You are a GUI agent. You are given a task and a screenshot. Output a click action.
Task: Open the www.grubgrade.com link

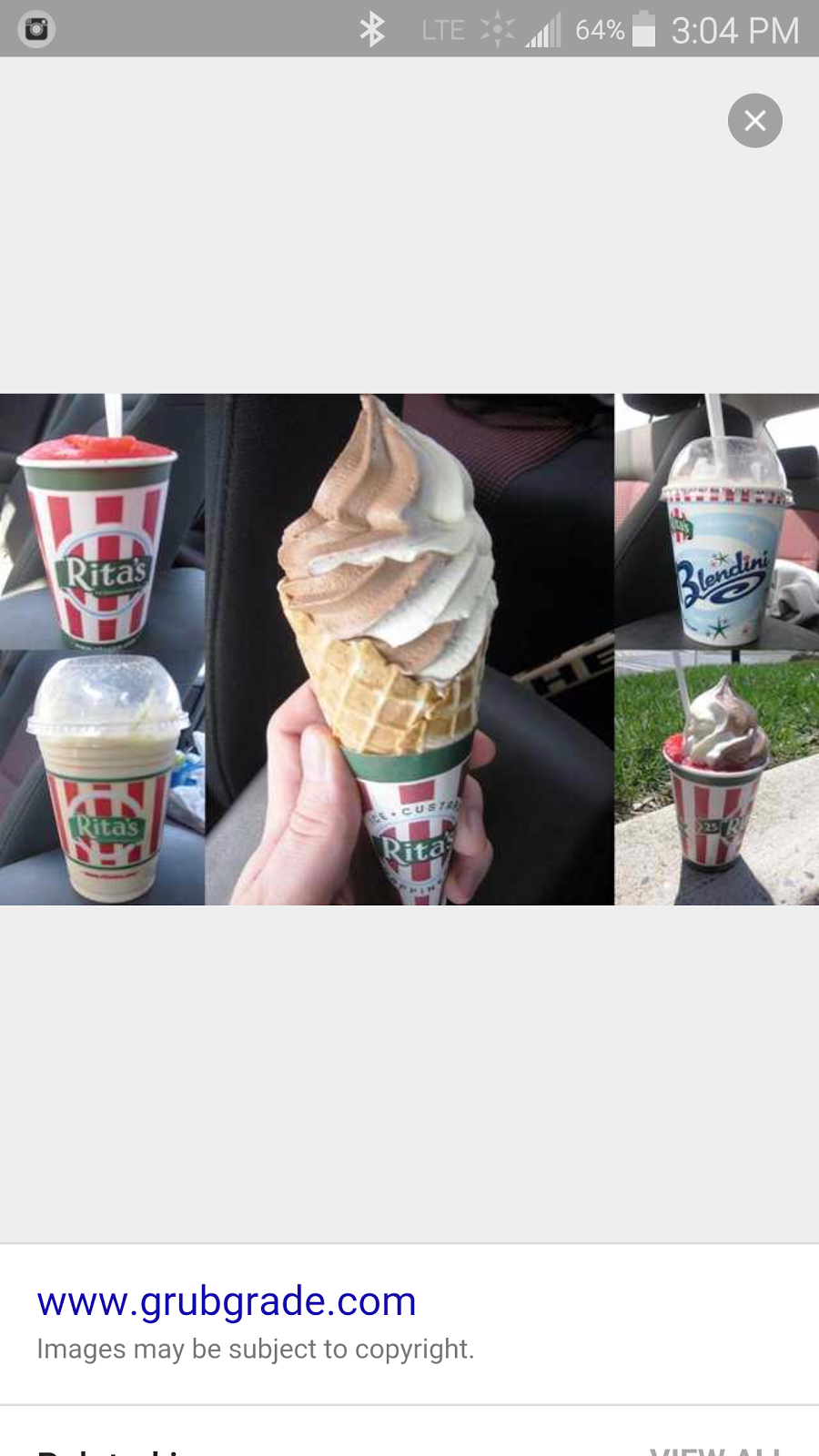(x=227, y=1301)
